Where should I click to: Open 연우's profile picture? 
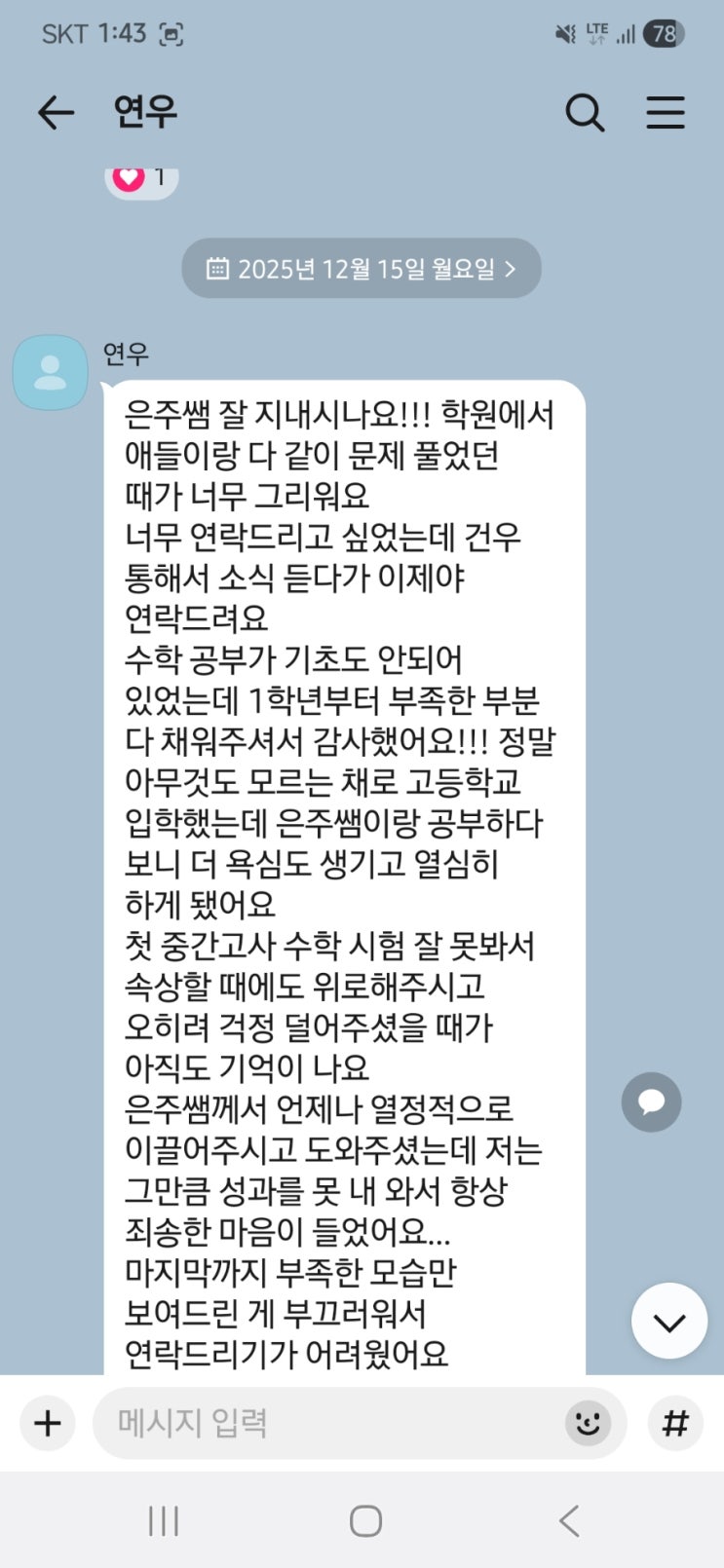50,373
